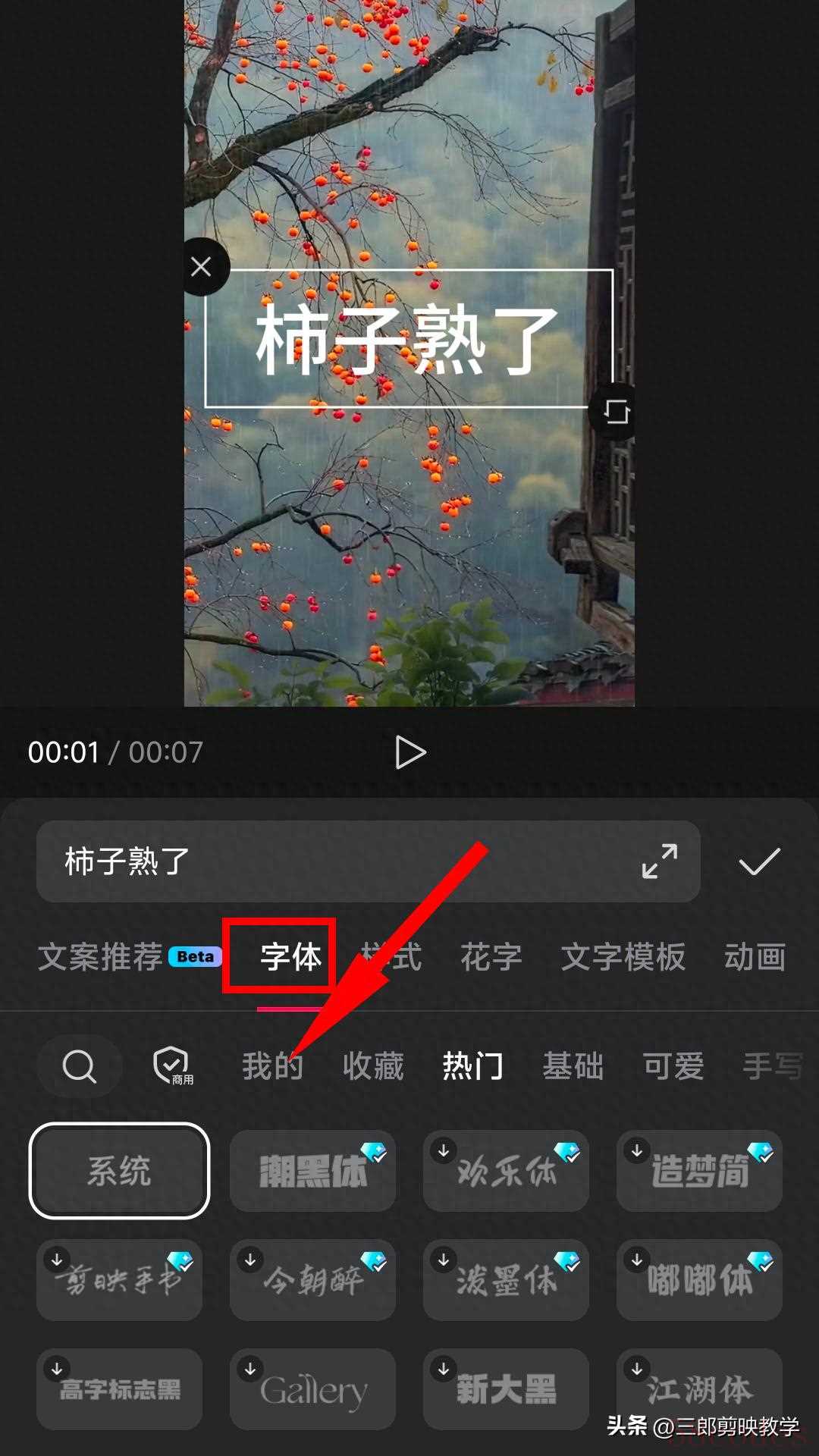
Task: Filter commercial-use fonts with the 商用 icon
Action: coord(173,1066)
